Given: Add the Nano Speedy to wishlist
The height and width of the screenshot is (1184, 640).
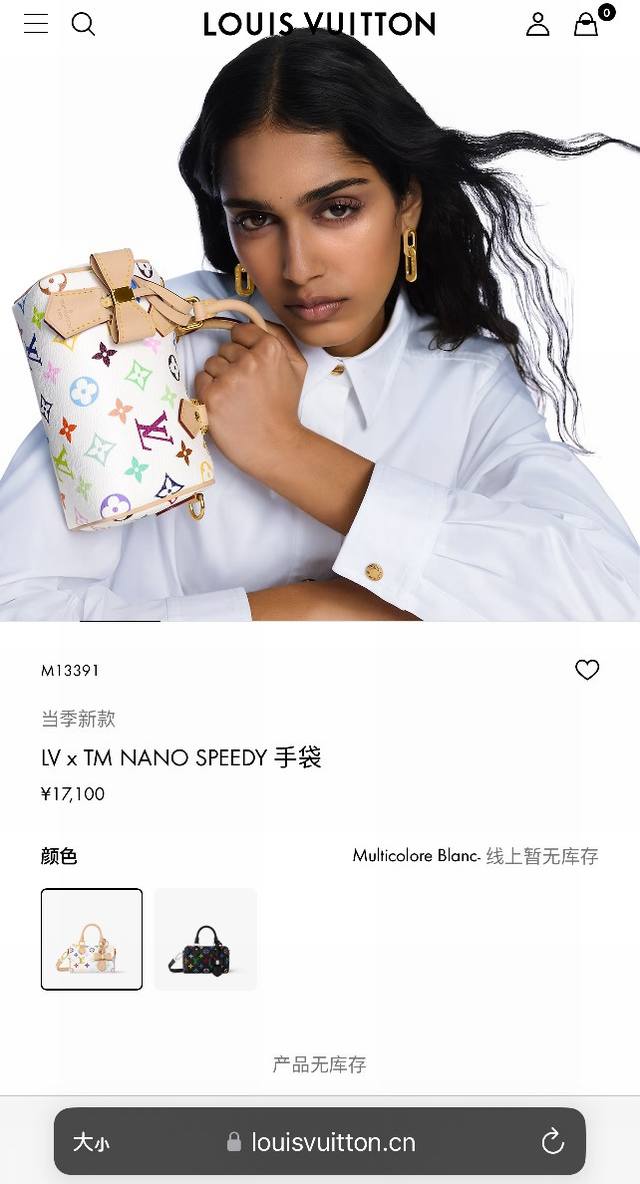Looking at the screenshot, I should (x=587, y=670).
